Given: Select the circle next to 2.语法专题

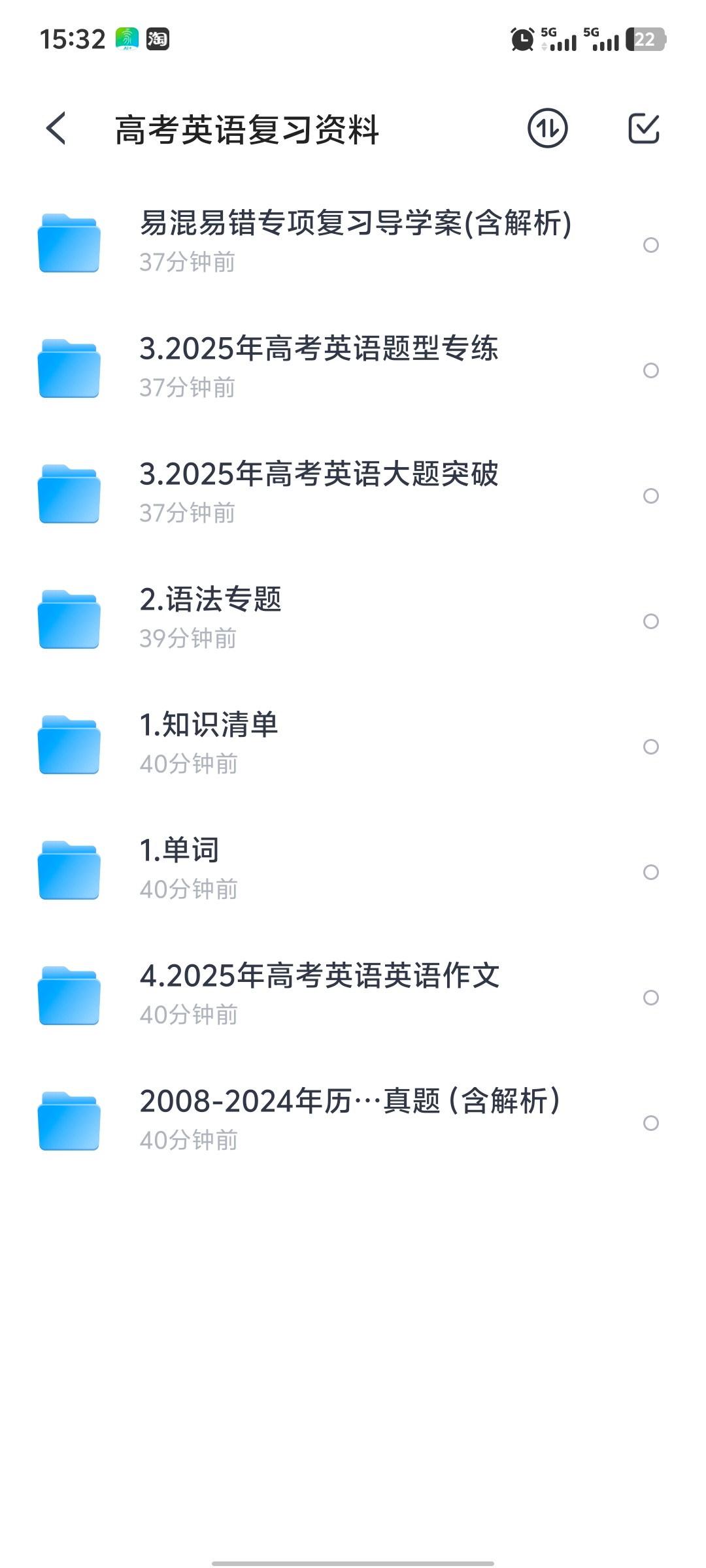Looking at the screenshot, I should tap(650, 622).
